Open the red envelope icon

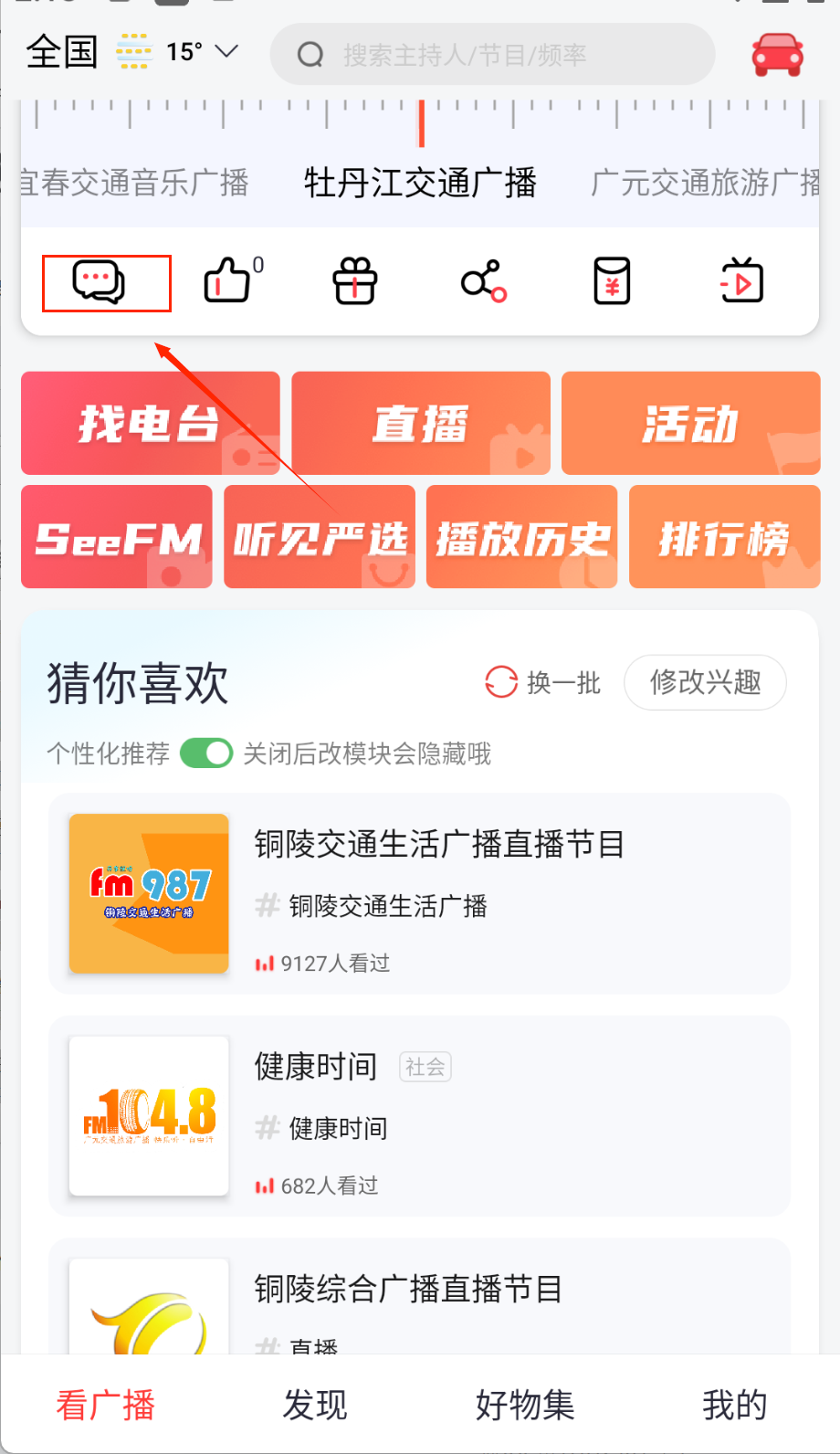(x=611, y=282)
